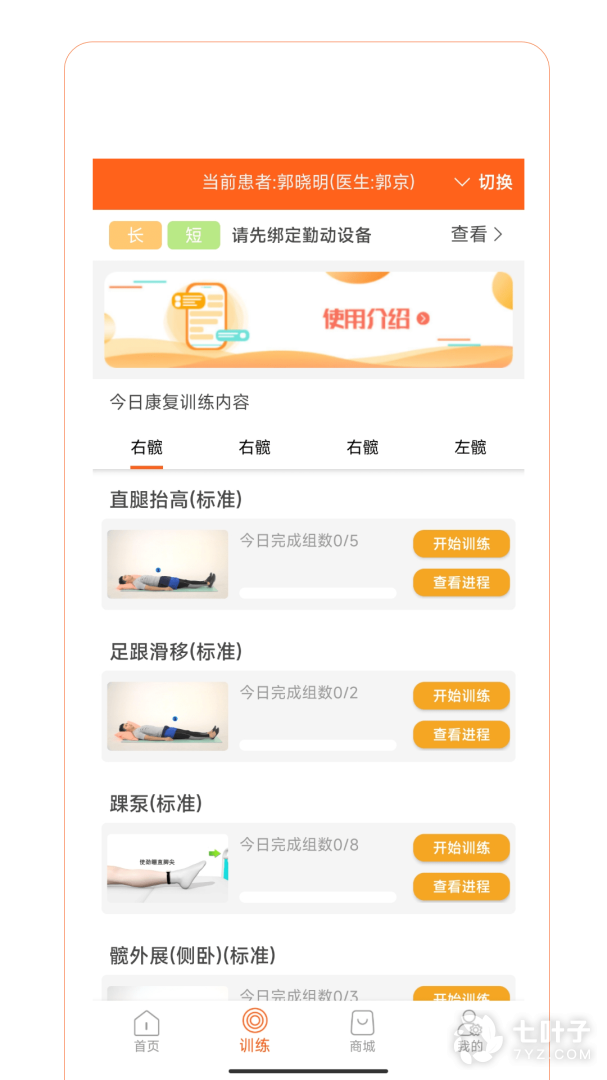Tap the 训练 tab in bottom navigation
This screenshot has height=1080, width=607.
(255, 1031)
